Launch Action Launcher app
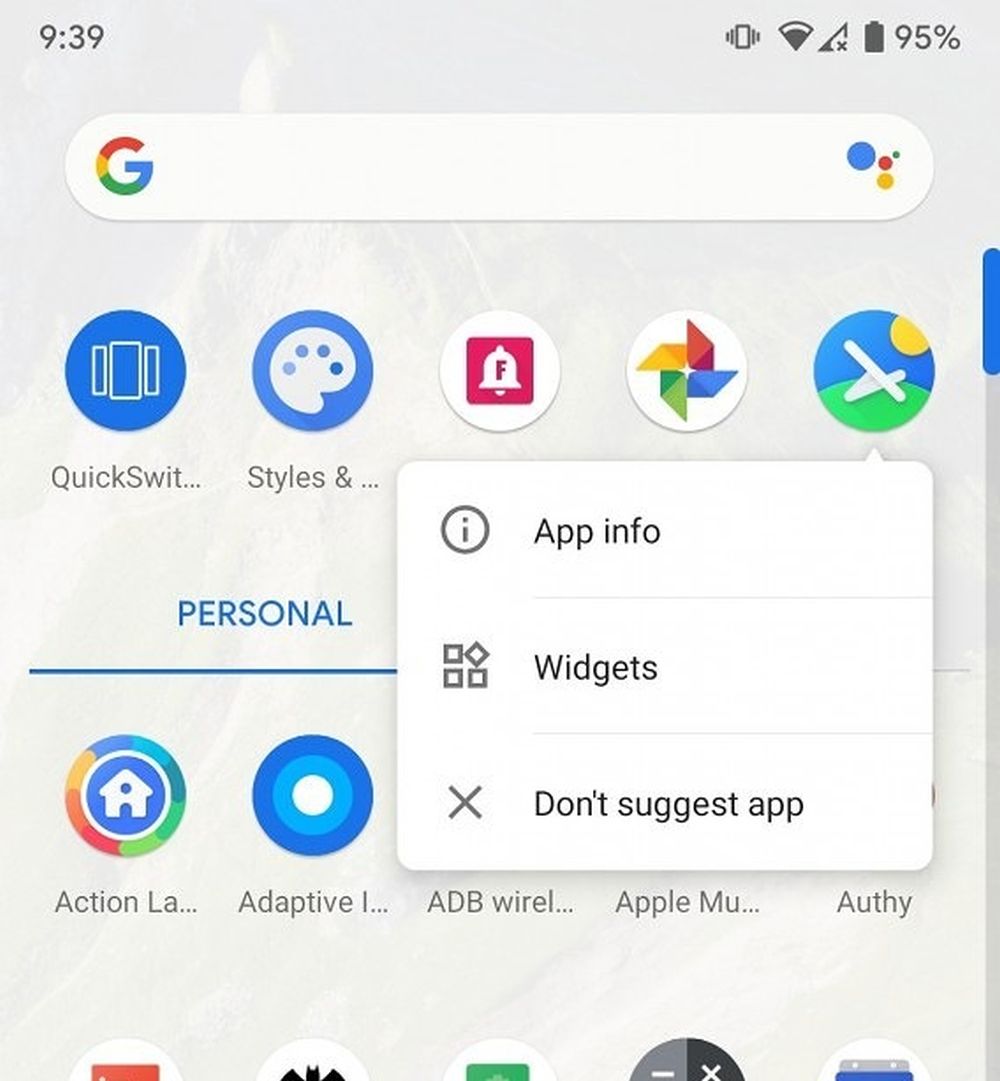 [x=125, y=797]
